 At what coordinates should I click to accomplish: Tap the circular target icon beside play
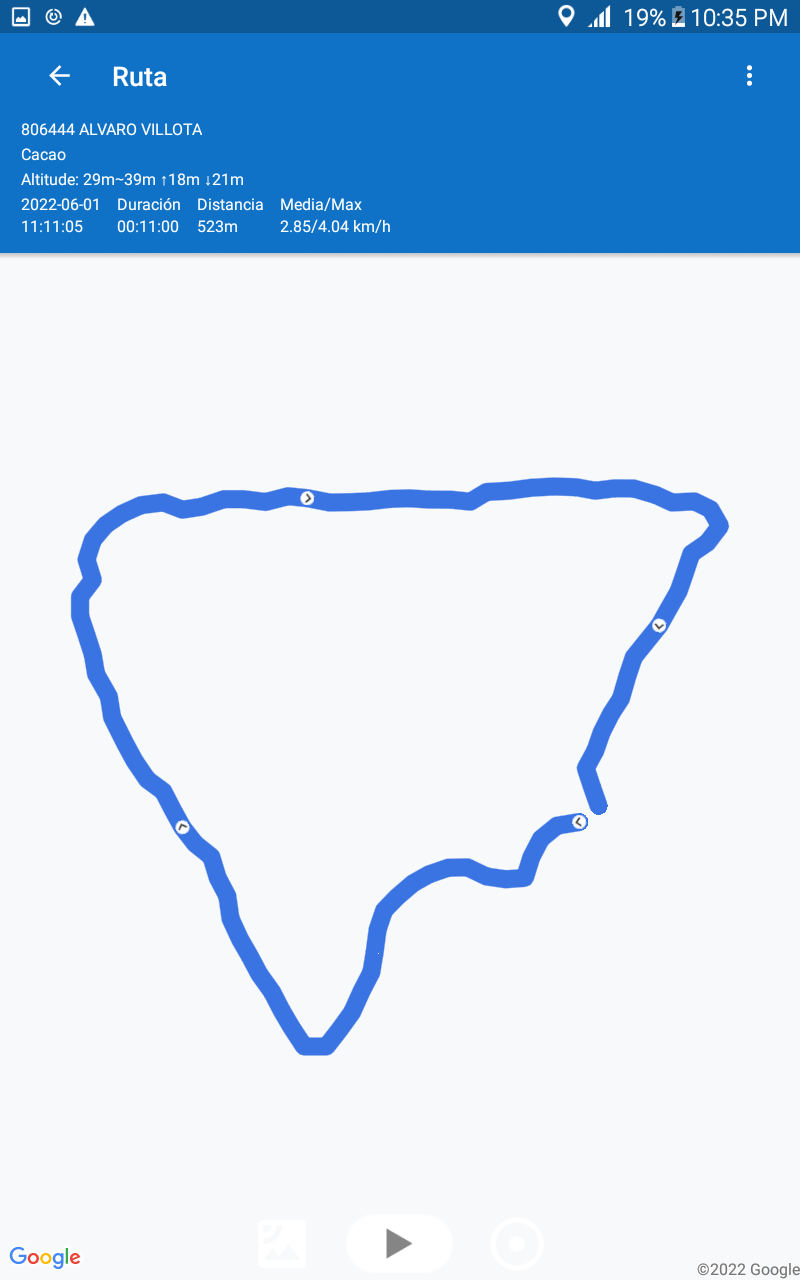click(x=517, y=1244)
